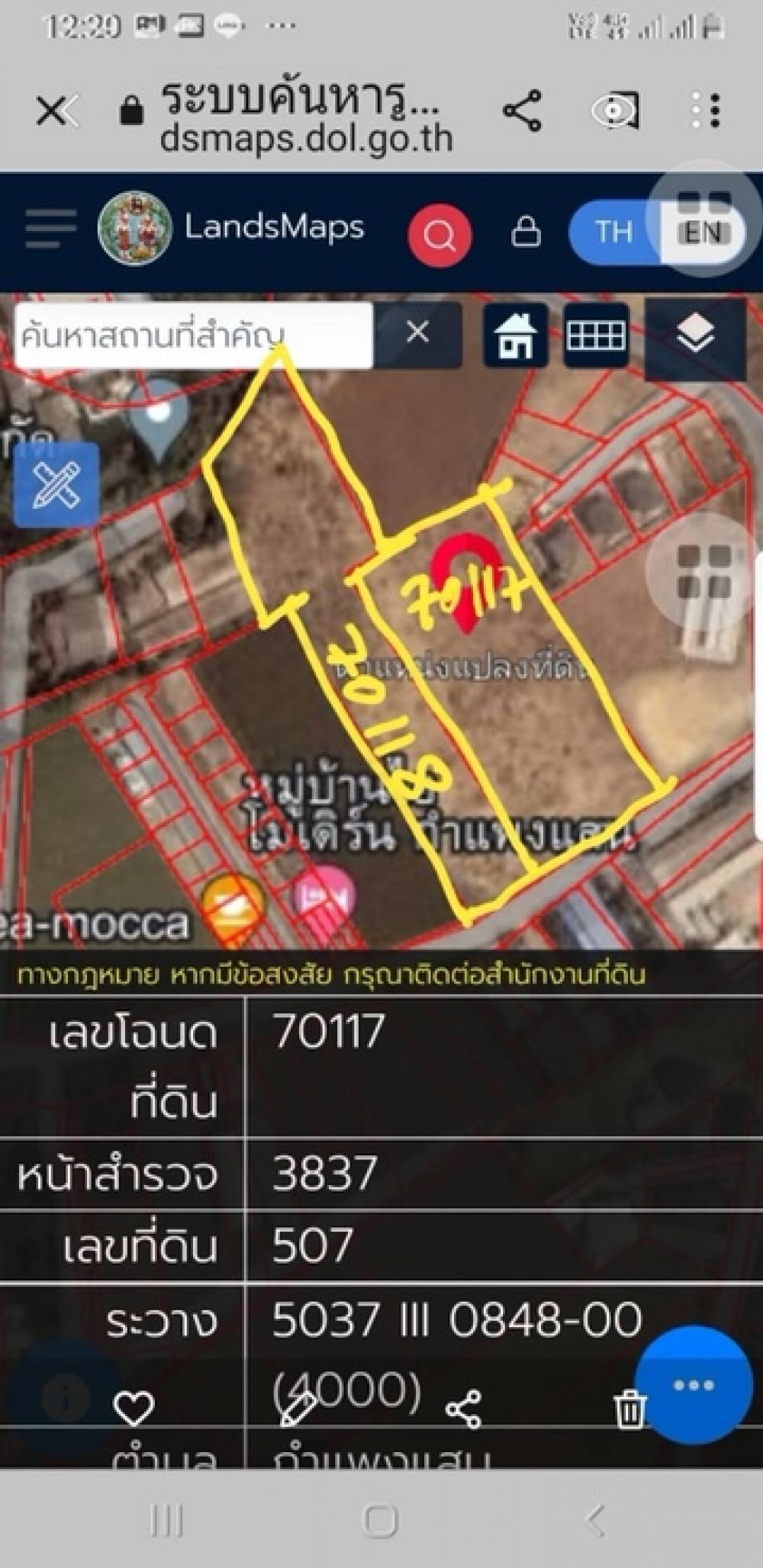Screen dimensions: 763x1568
Task: Mark the image as favorite with the heart
Action: [134, 1408]
